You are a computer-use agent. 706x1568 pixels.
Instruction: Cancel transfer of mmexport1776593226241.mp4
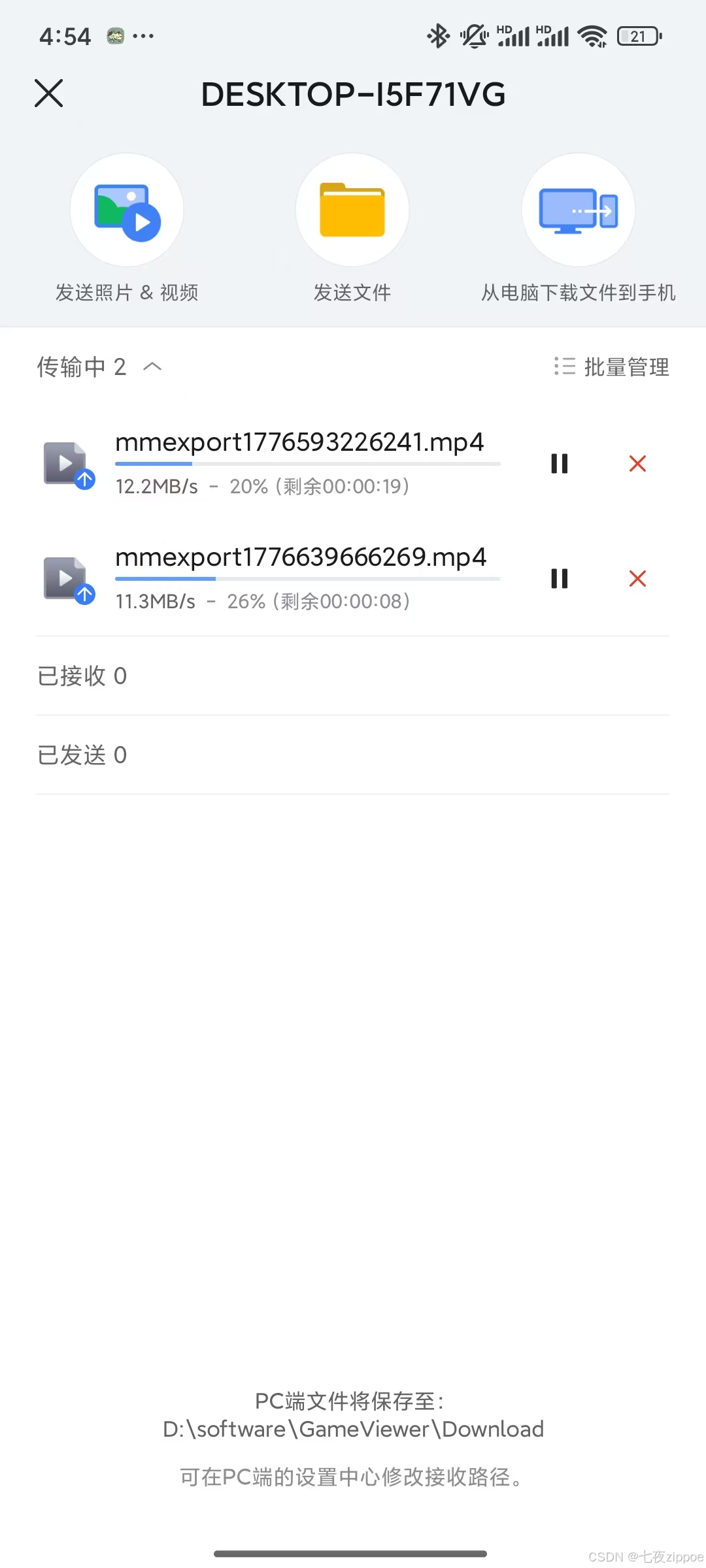(x=637, y=464)
